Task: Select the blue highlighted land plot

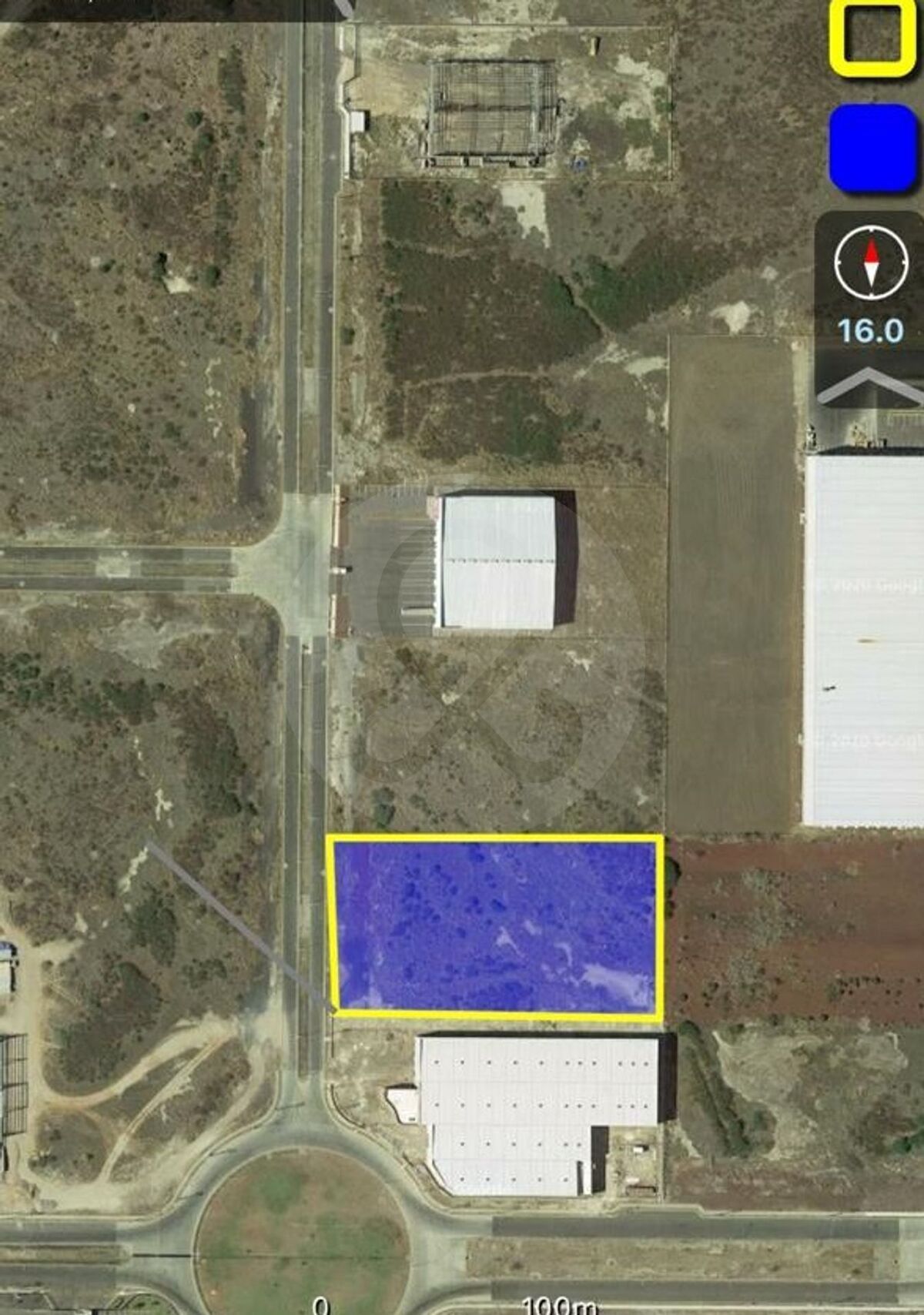Action: pos(497,928)
